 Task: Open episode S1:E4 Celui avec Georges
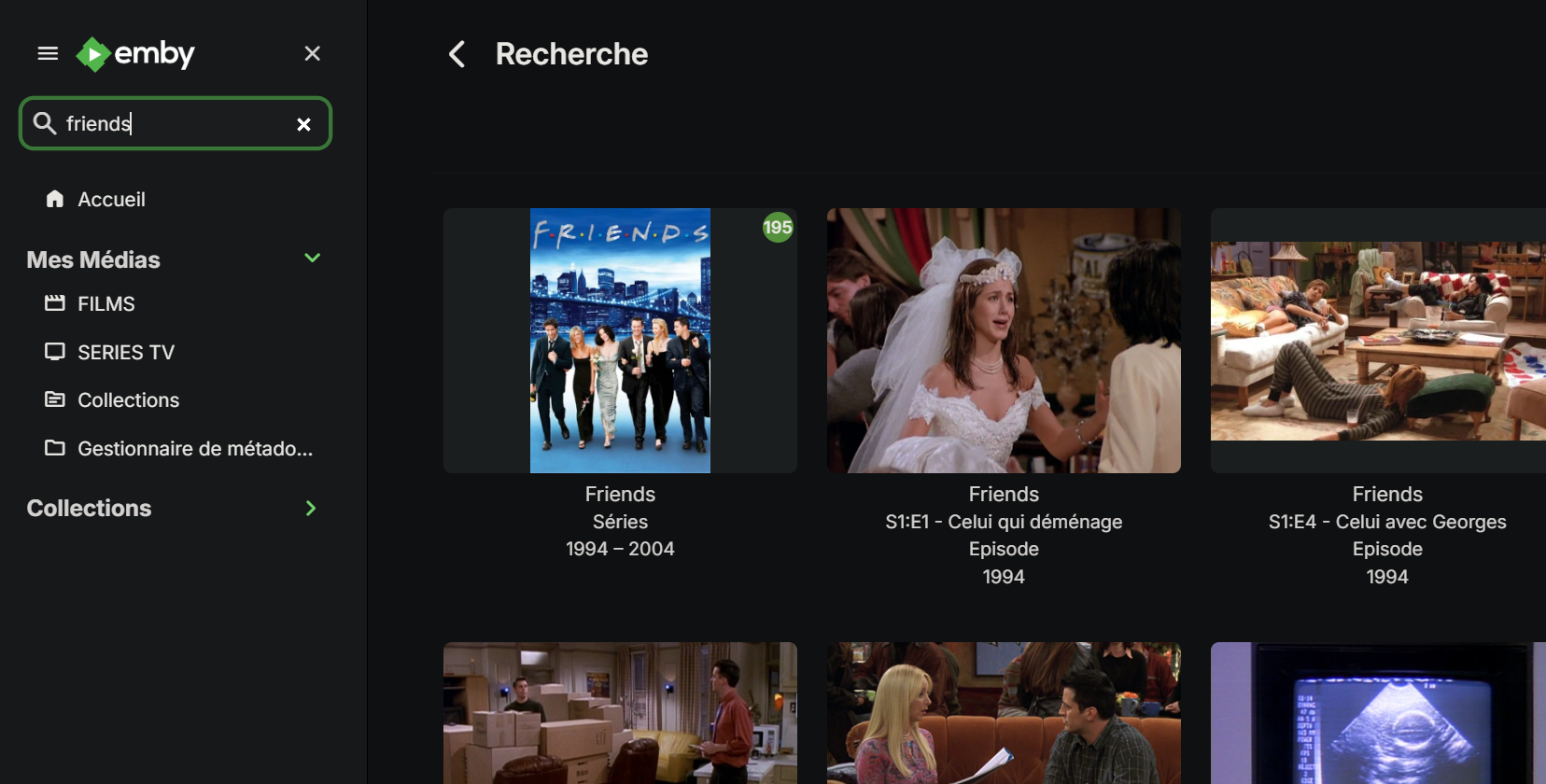pos(1378,341)
